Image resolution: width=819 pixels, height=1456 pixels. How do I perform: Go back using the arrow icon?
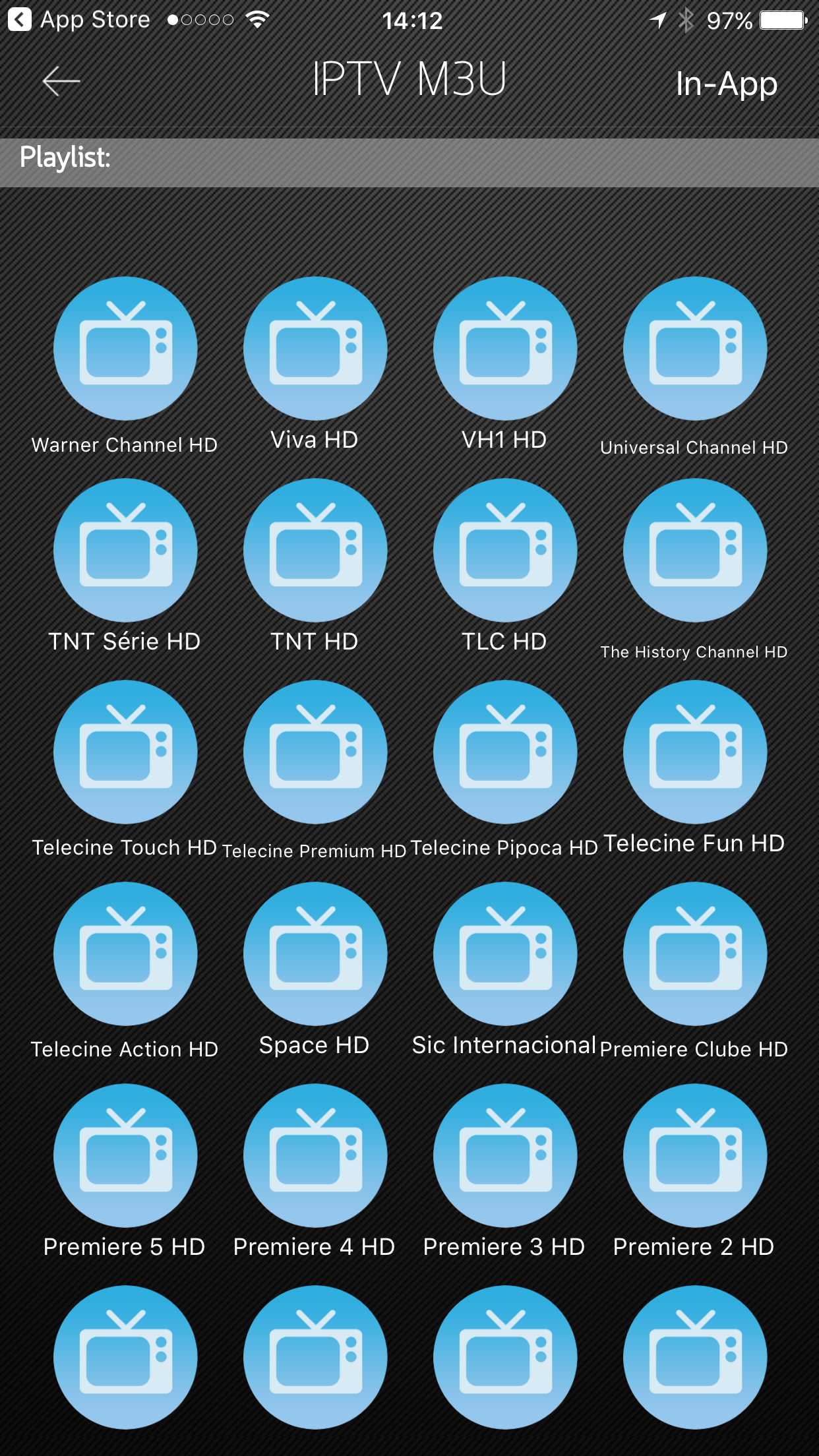coord(61,82)
